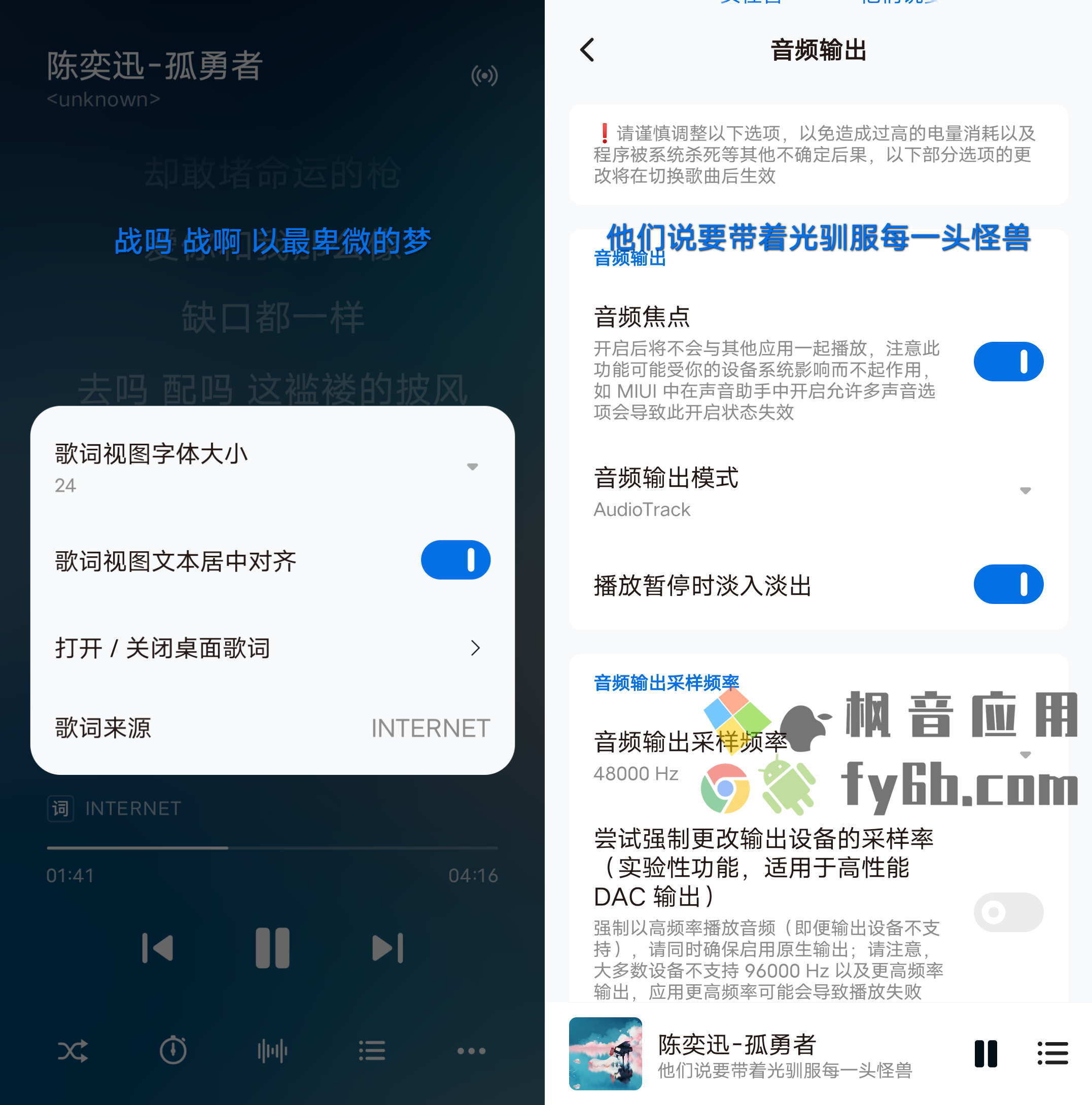Turn off the 音频焦点 switch
The height and width of the screenshot is (1105, 1092).
point(1008,362)
